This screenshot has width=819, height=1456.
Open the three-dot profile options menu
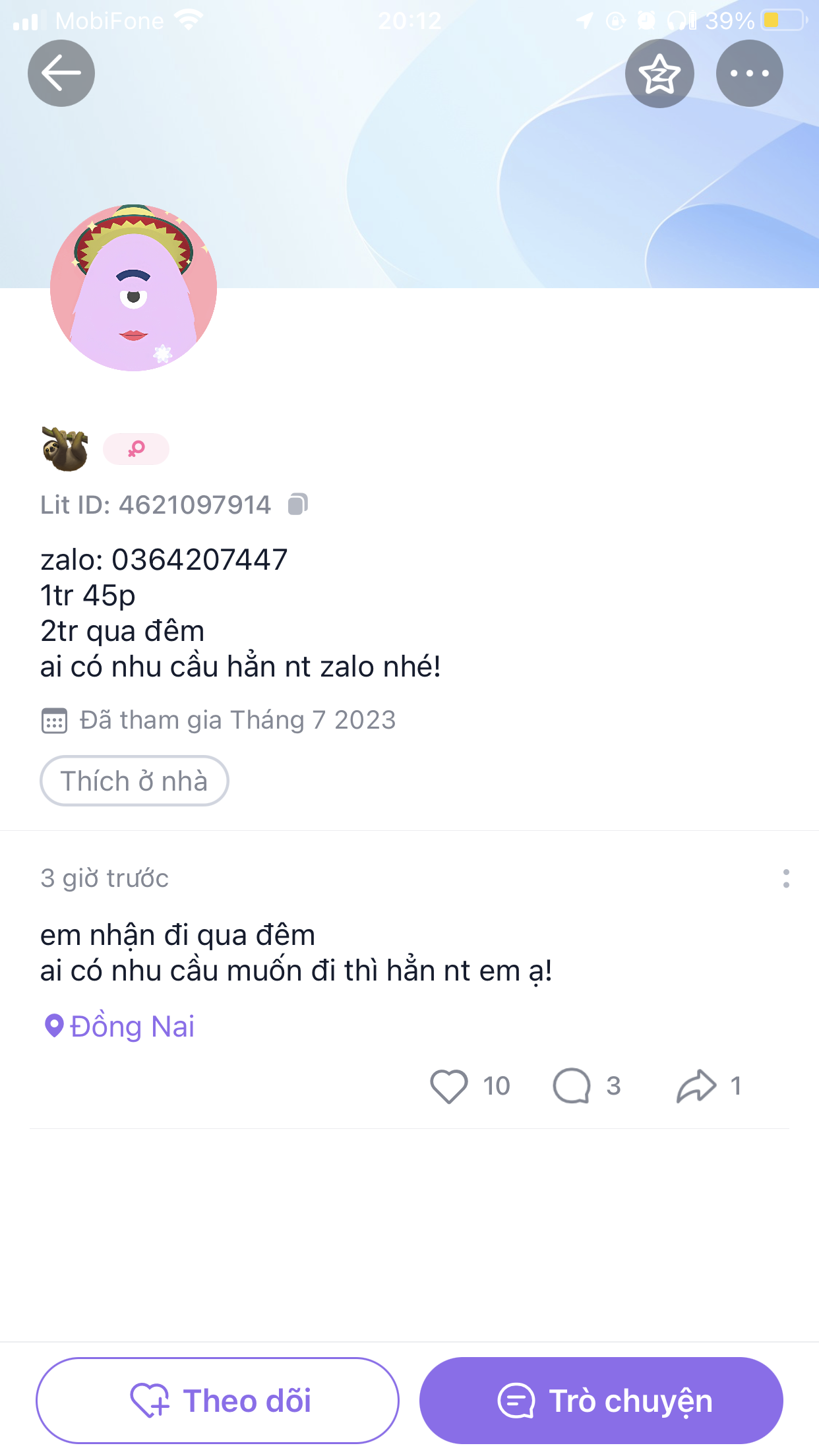tap(750, 73)
